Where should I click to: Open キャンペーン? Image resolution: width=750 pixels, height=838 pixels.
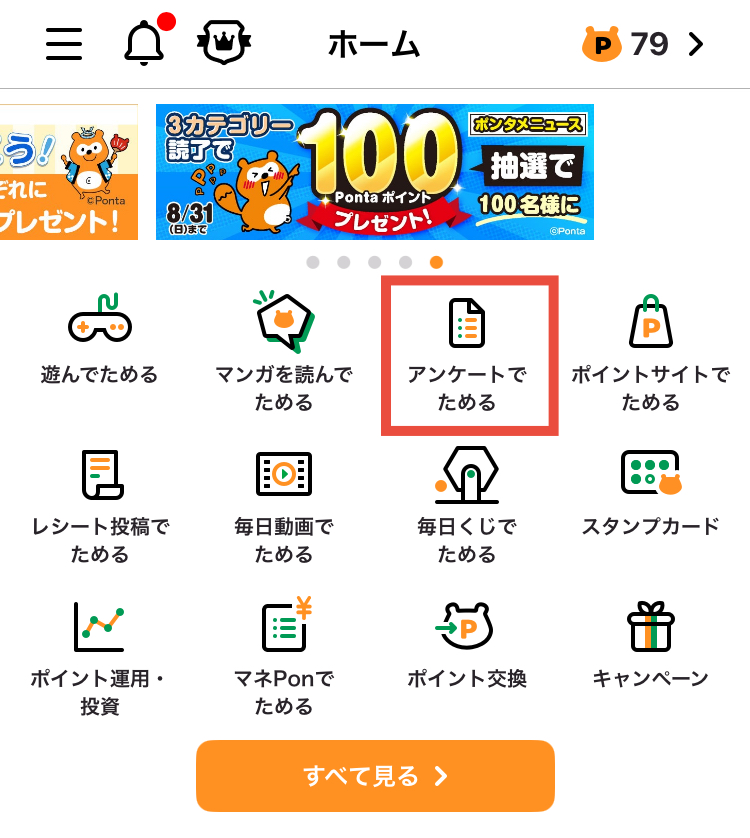tap(651, 647)
